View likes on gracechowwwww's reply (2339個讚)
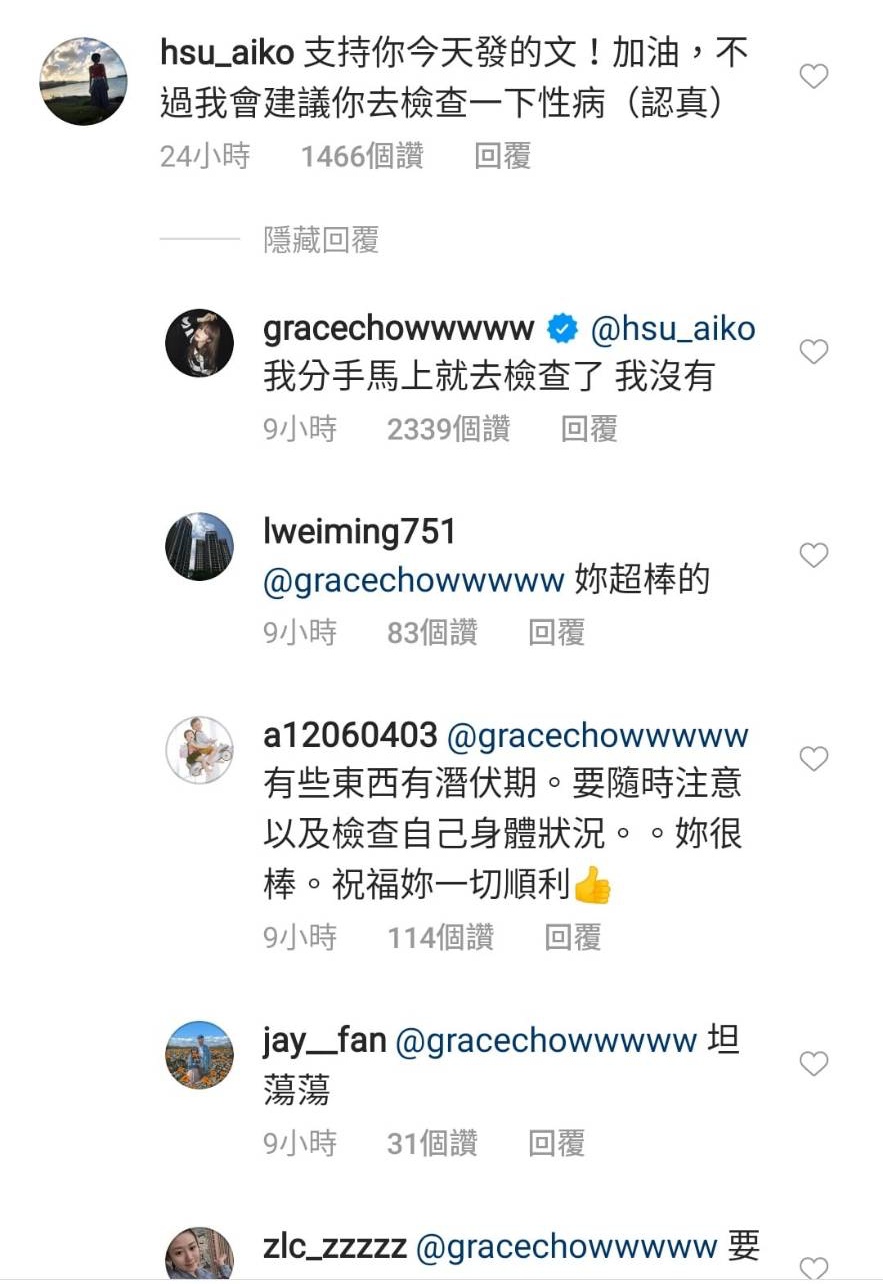883x1284 pixels. tap(448, 429)
